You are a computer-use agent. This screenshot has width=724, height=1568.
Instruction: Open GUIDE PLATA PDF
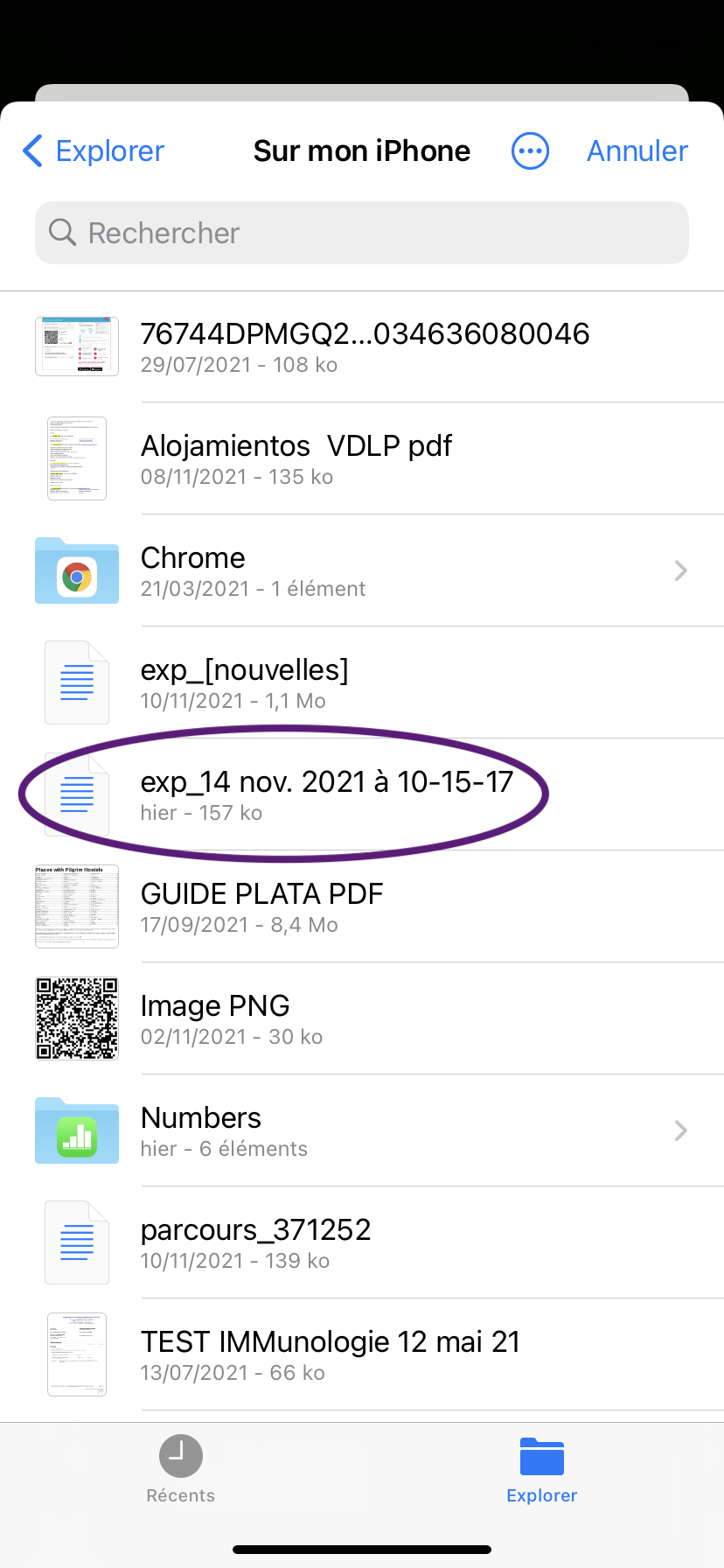[x=262, y=906]
